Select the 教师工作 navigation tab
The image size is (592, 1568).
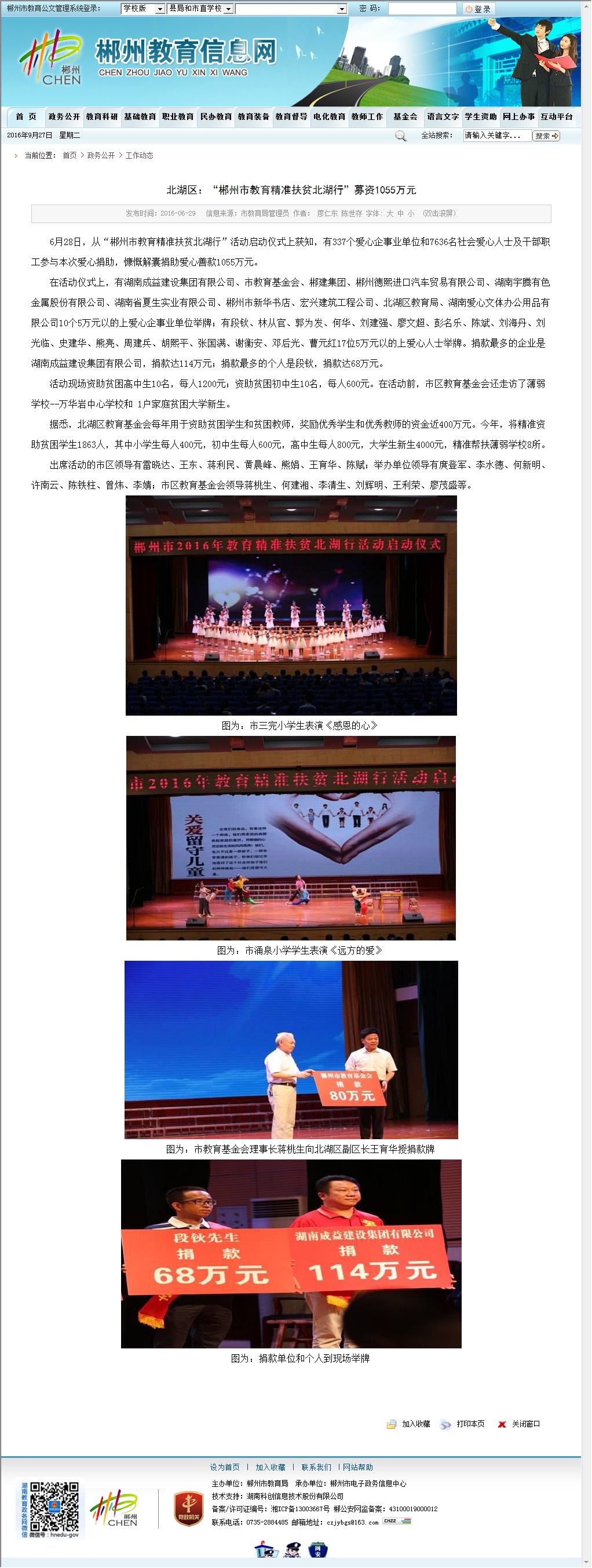coord(367,117)
